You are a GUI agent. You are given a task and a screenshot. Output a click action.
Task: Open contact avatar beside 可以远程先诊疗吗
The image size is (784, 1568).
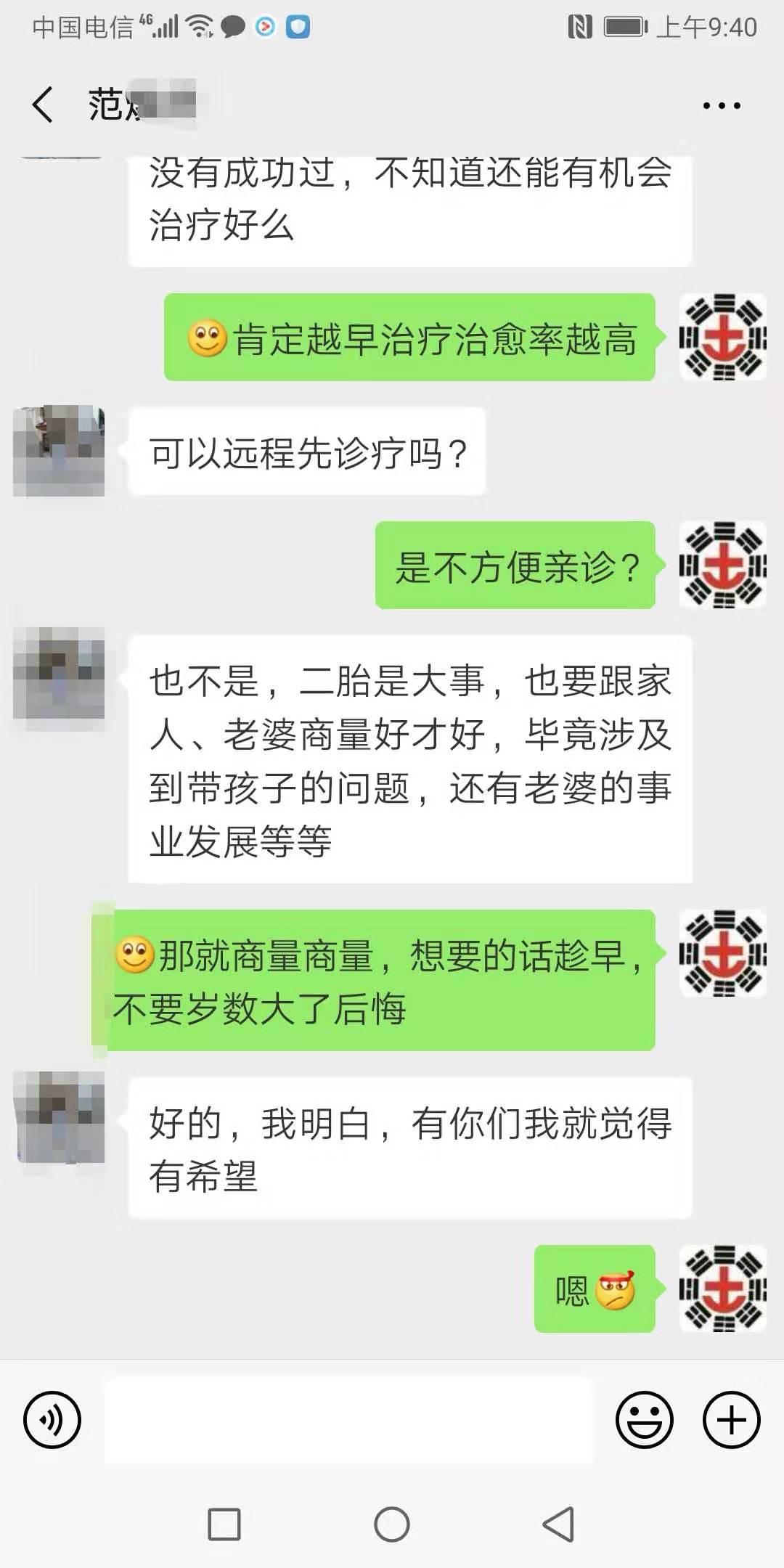[59, 451]
